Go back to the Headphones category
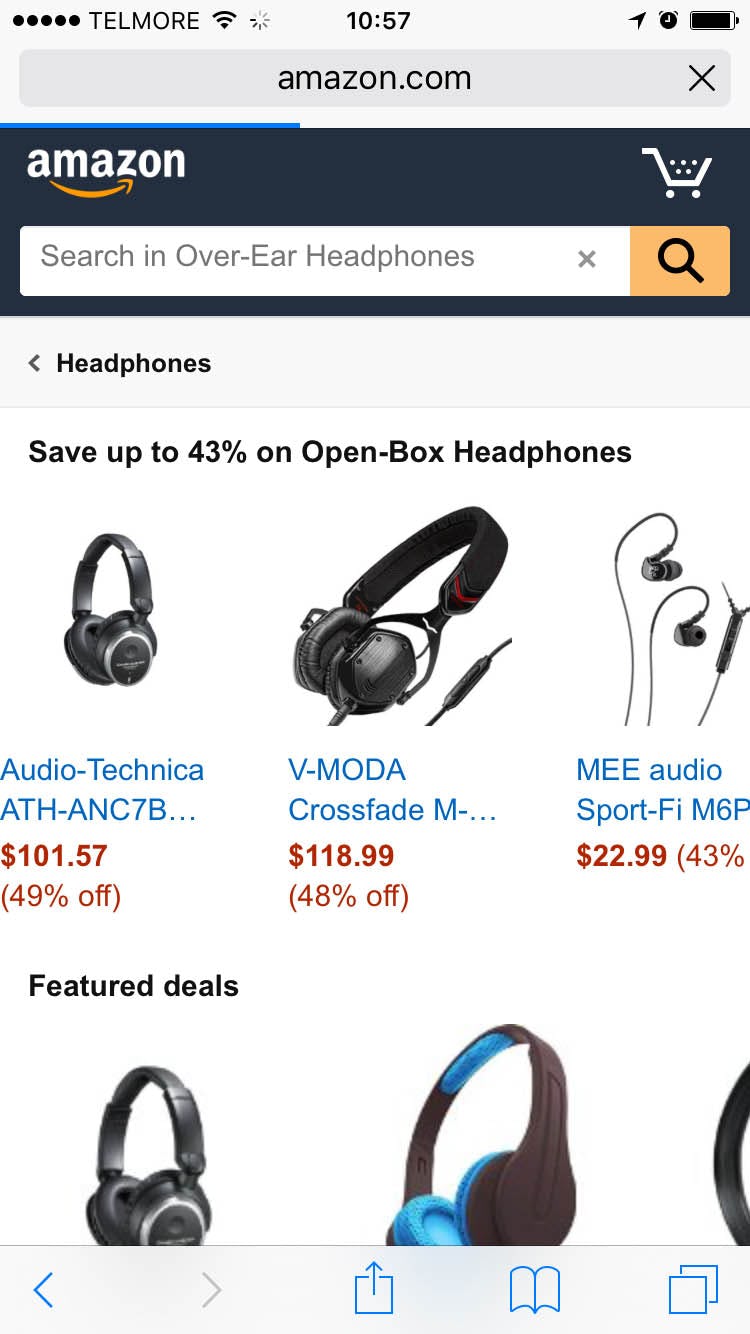The width and height of the screenshot is (750, 1334). (120, 363)
